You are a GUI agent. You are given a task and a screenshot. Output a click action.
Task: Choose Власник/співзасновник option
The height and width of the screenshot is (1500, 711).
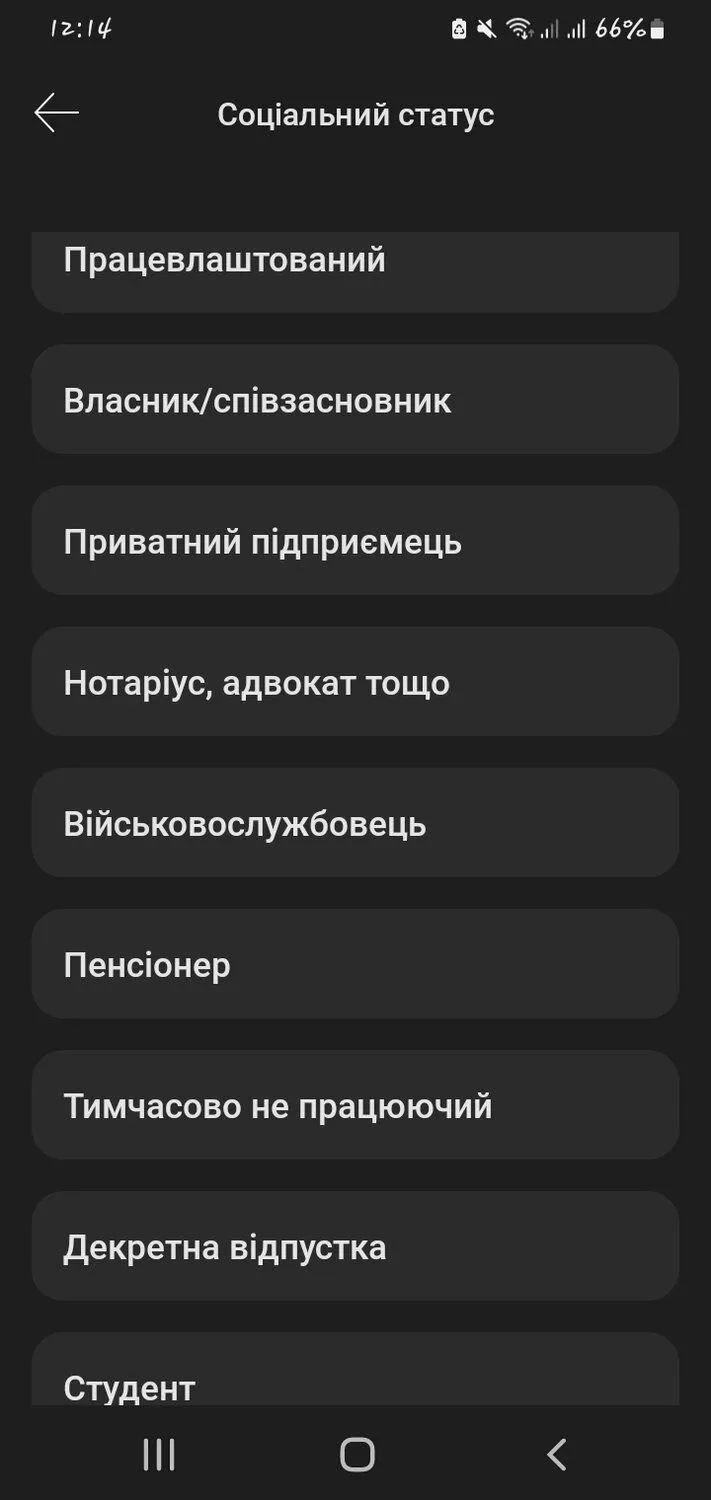[x=355, y=400]
